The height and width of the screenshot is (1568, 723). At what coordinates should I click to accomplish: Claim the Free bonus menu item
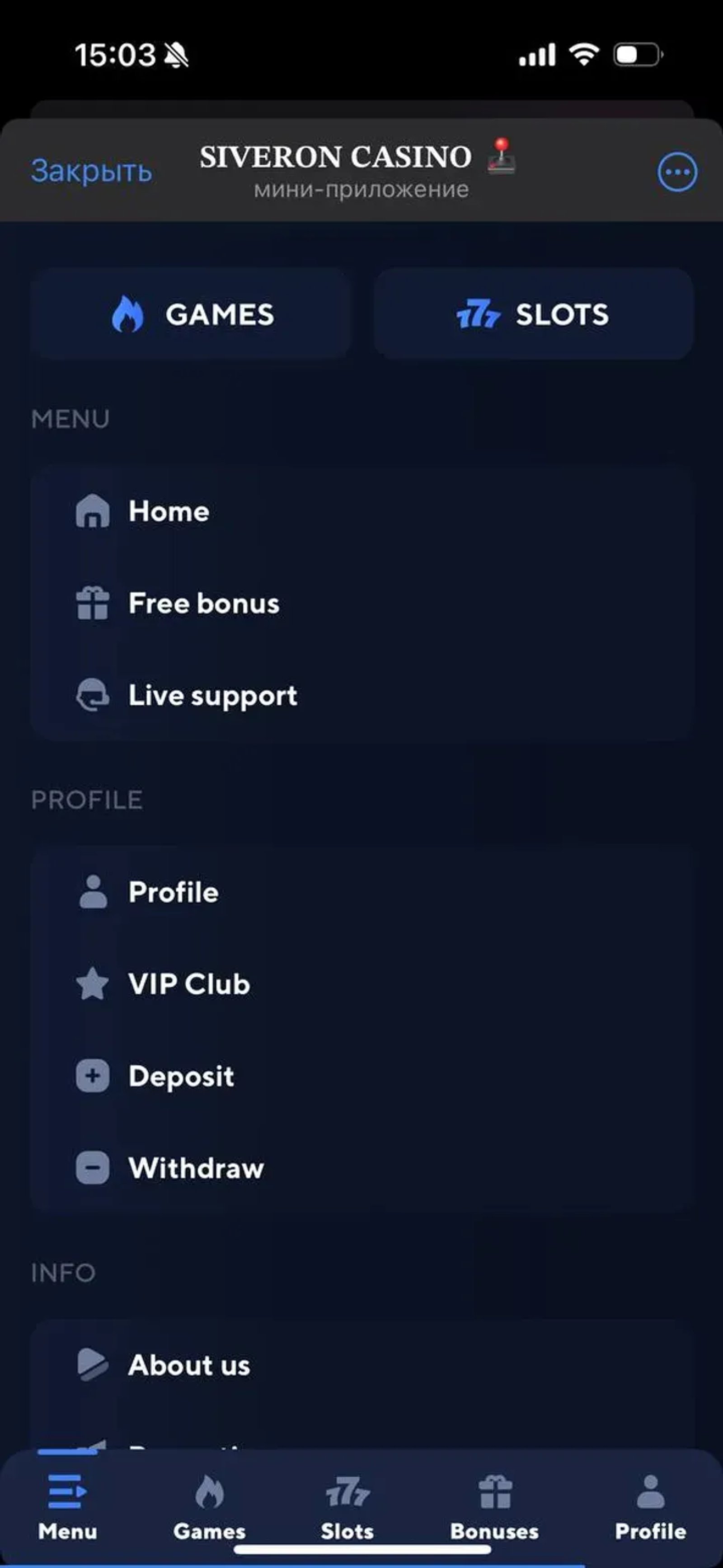[x=203, y=603]
